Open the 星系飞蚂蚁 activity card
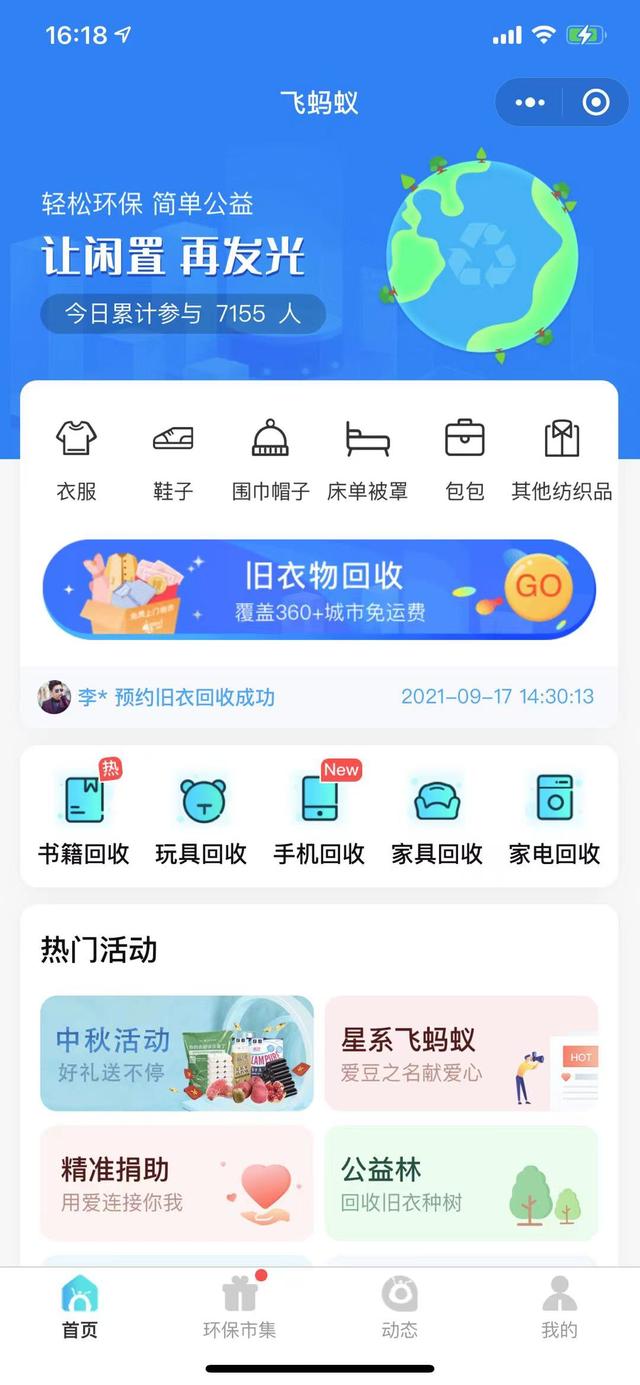This screenshot has height=1385, width=640. [461, 1053]
